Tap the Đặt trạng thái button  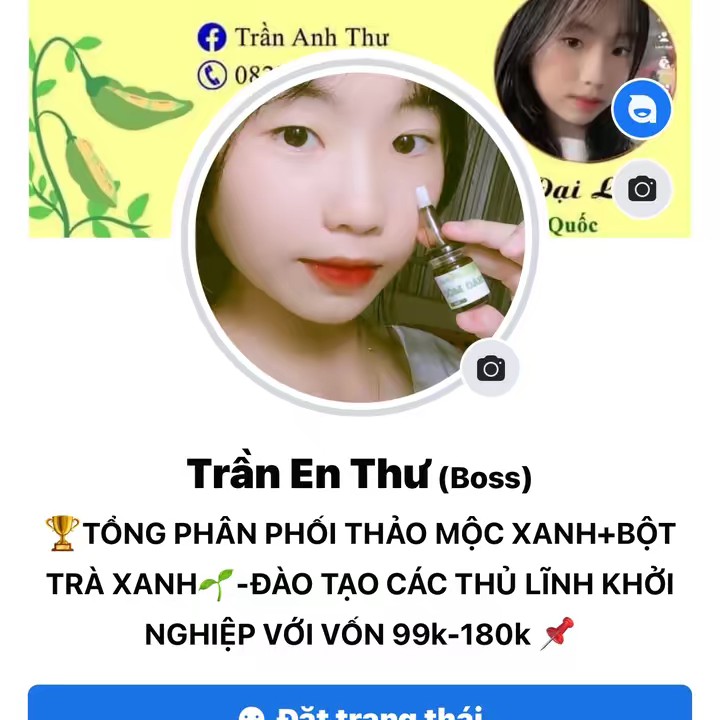(360, 706)
